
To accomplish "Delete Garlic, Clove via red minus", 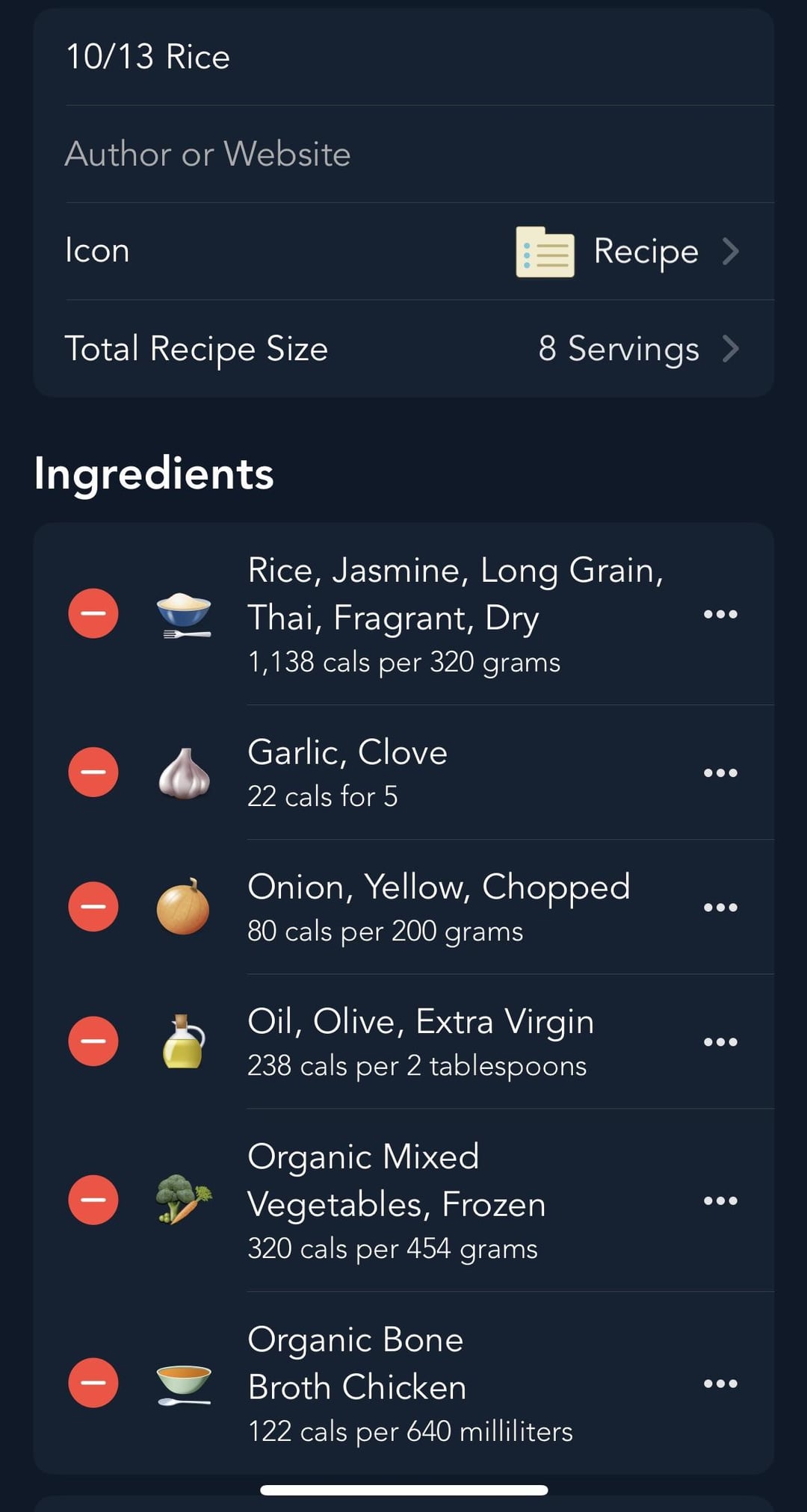I will [93, 772].
